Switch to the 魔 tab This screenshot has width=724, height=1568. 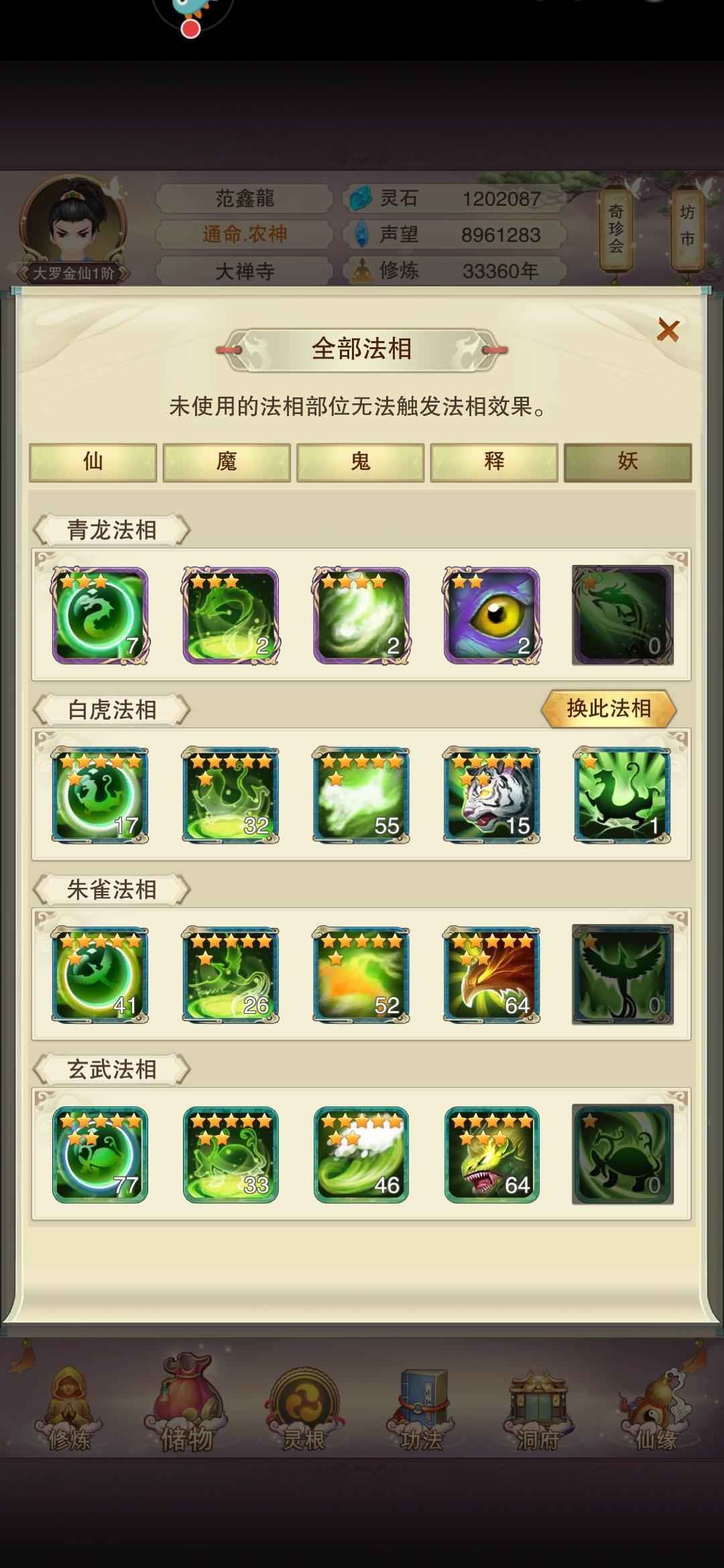tap(227, 462)
